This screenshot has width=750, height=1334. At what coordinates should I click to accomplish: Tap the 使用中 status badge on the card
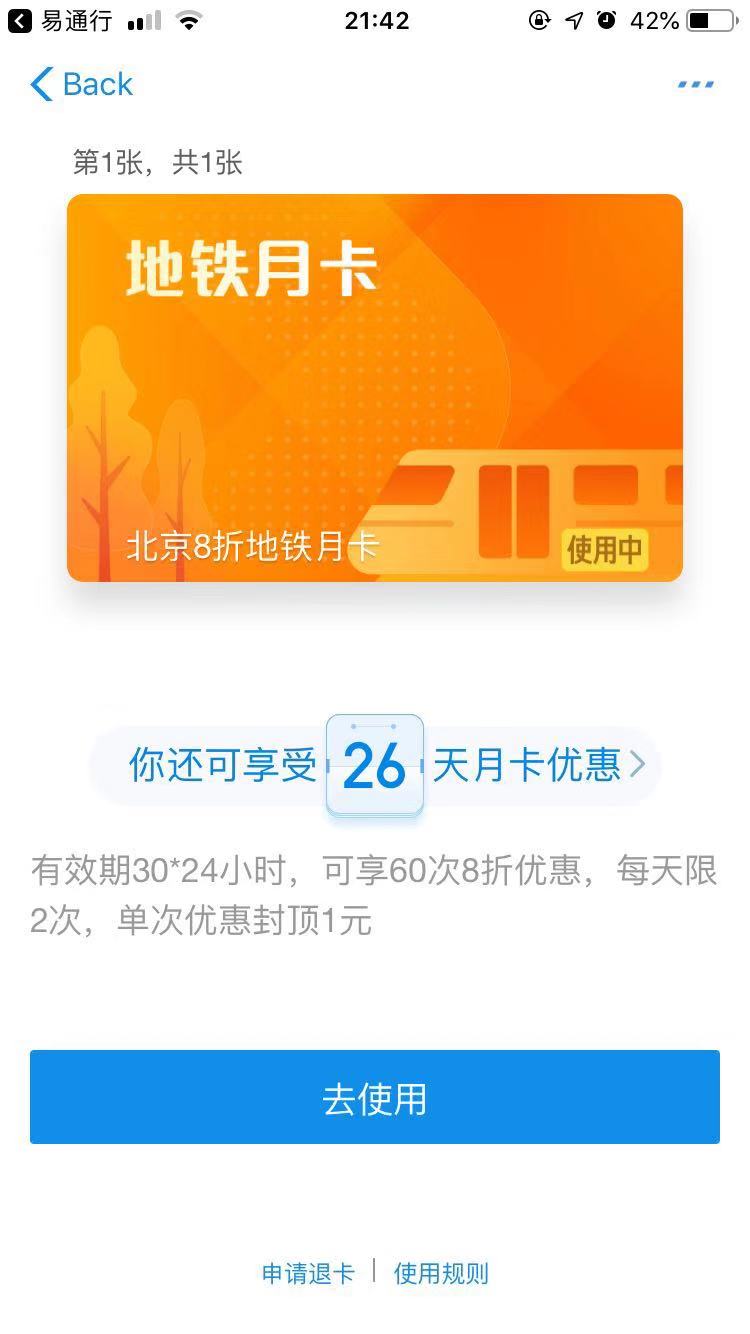tap(604, 550)
